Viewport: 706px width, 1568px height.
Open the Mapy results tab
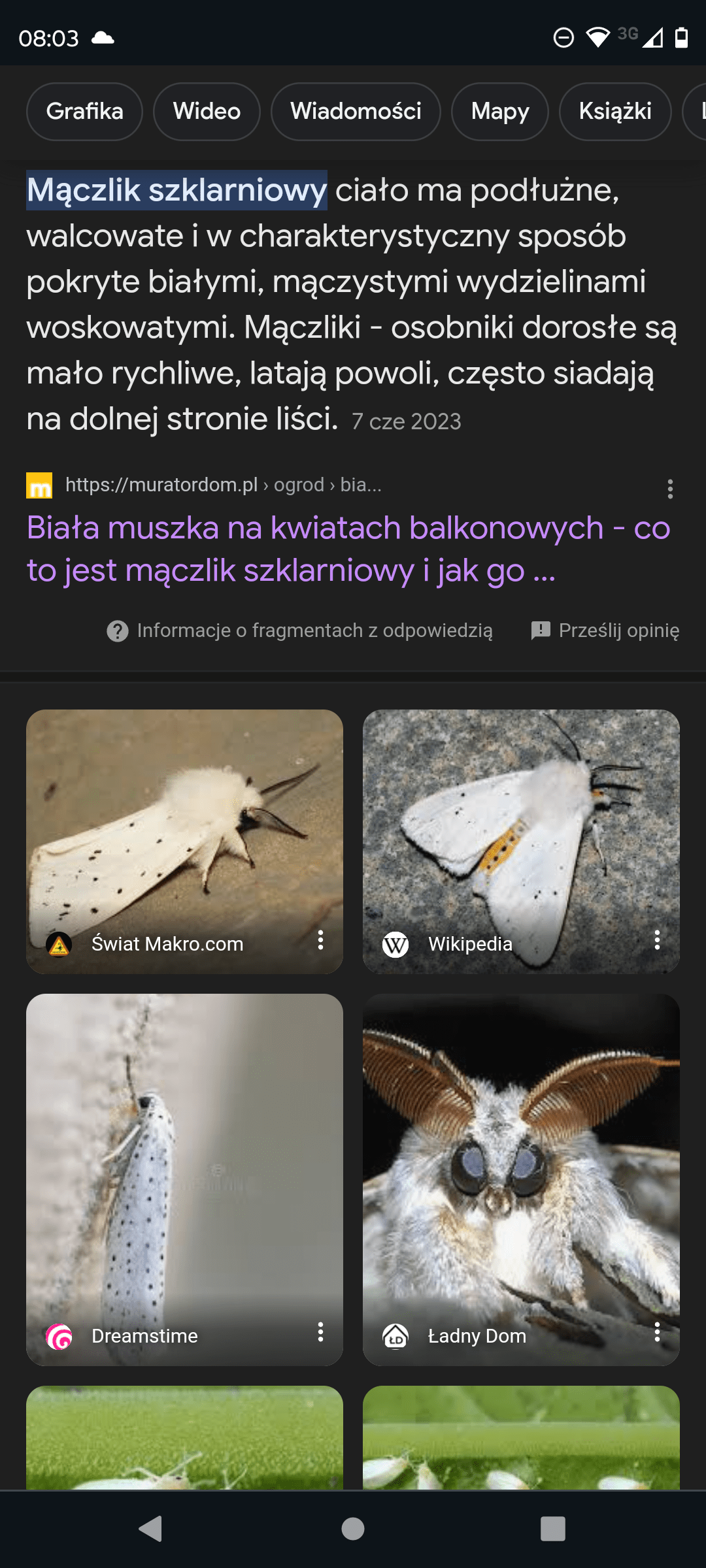(x=500, y=112)
